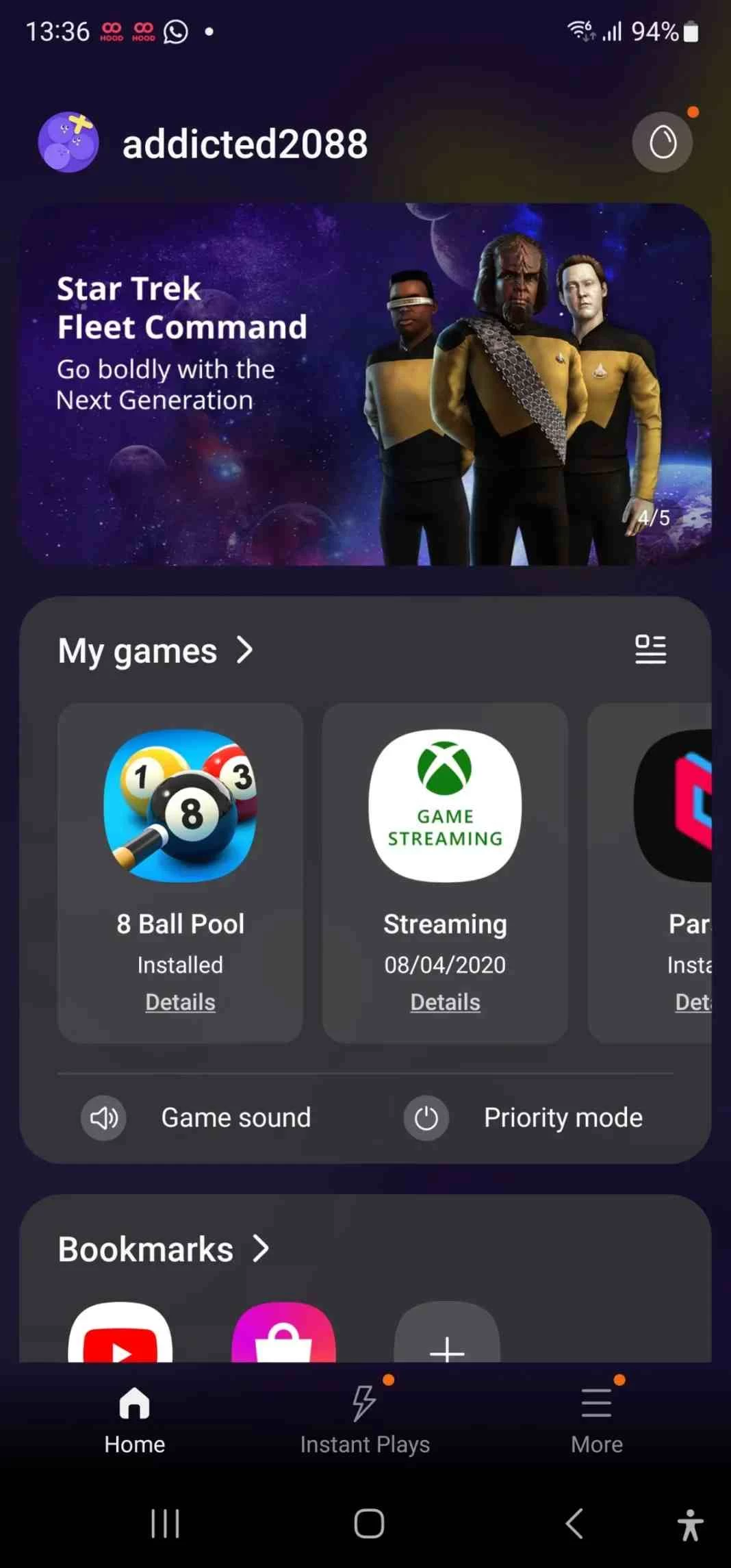This screenshot has width=731, height=1568.
Task: Enable Priority mode
Action: click(524, 1117)
